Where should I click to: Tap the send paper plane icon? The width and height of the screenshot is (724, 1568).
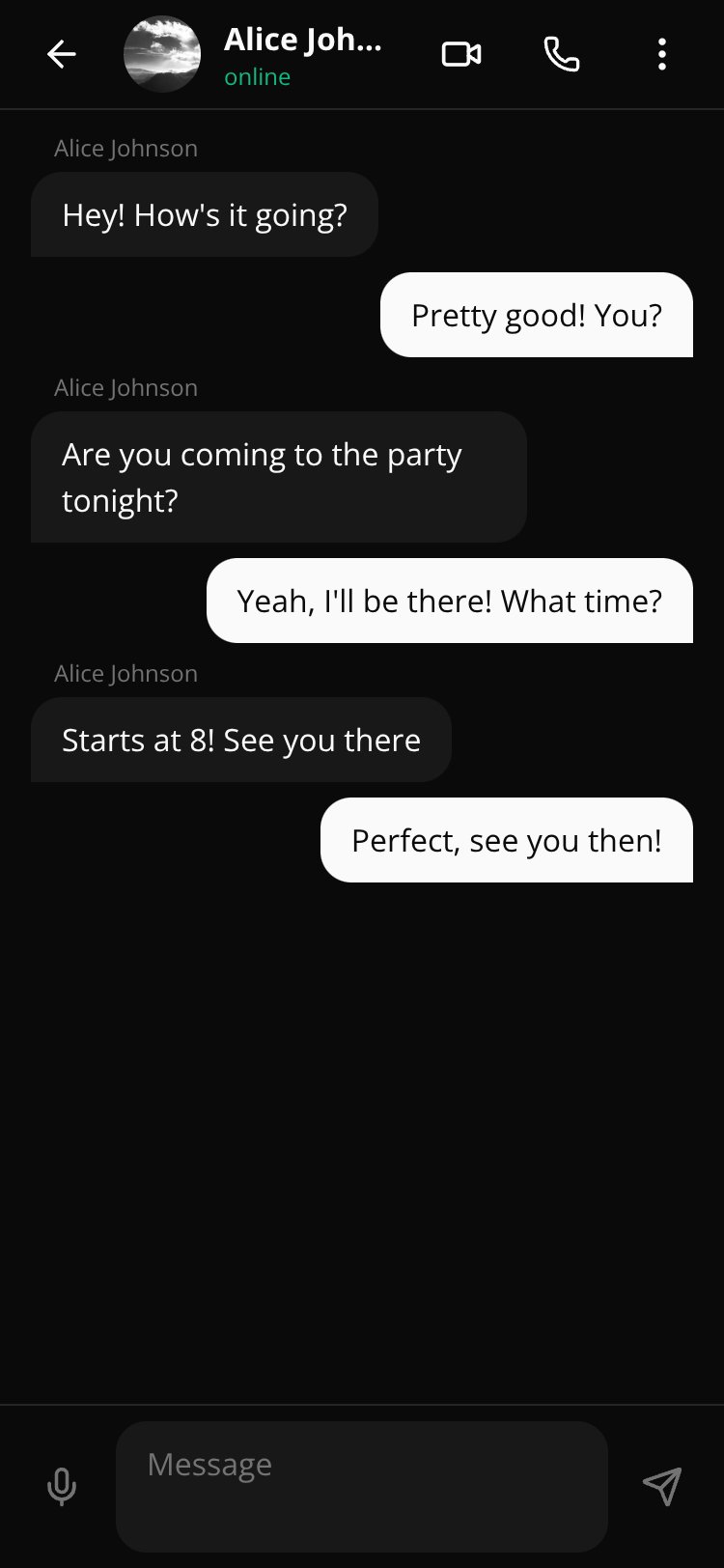point(662,1487)
